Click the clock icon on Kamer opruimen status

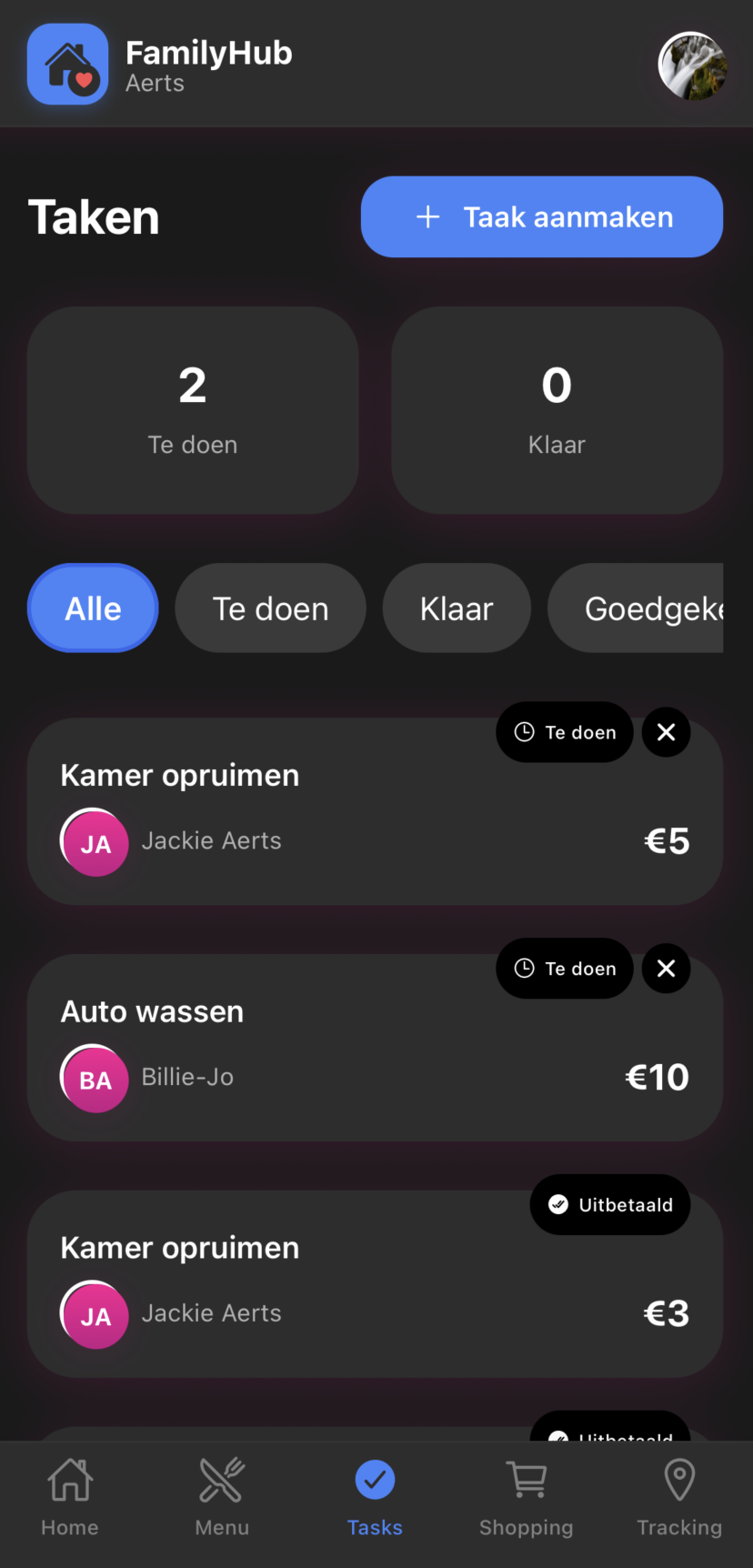coord(526,732)
